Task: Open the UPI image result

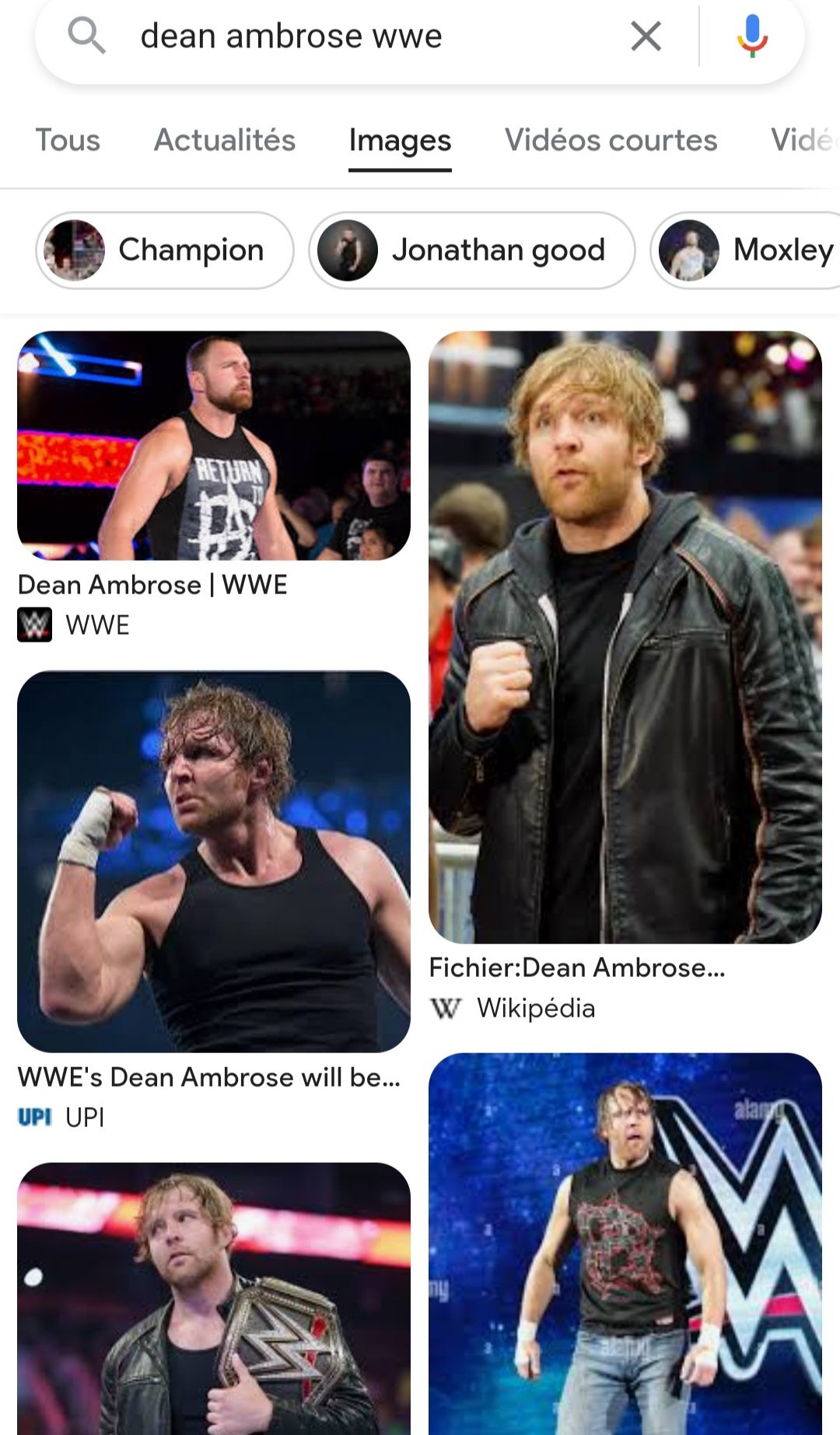Action: click(x=214, y=862)
